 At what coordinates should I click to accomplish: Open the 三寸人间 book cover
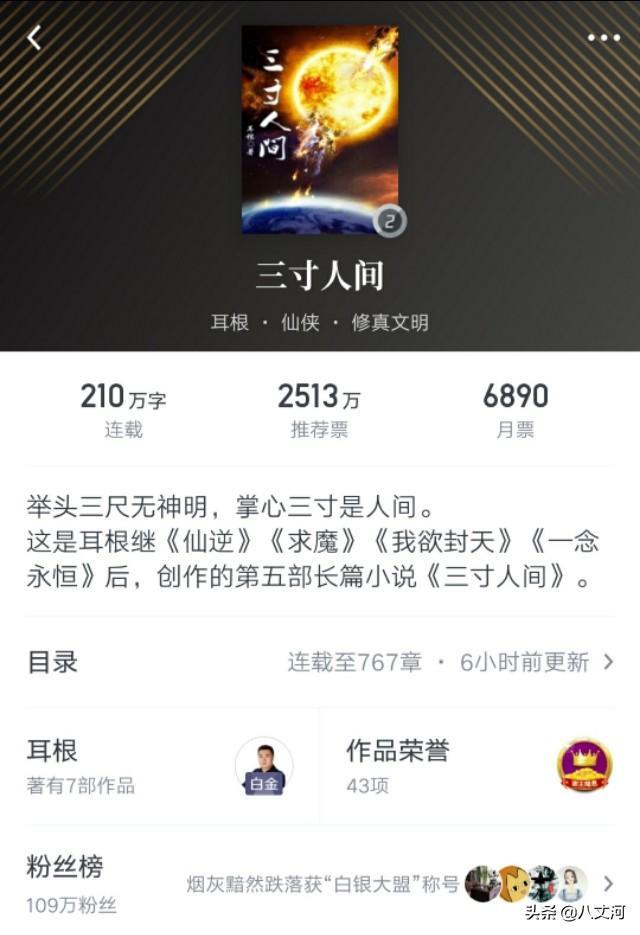(x=320, y=130)
